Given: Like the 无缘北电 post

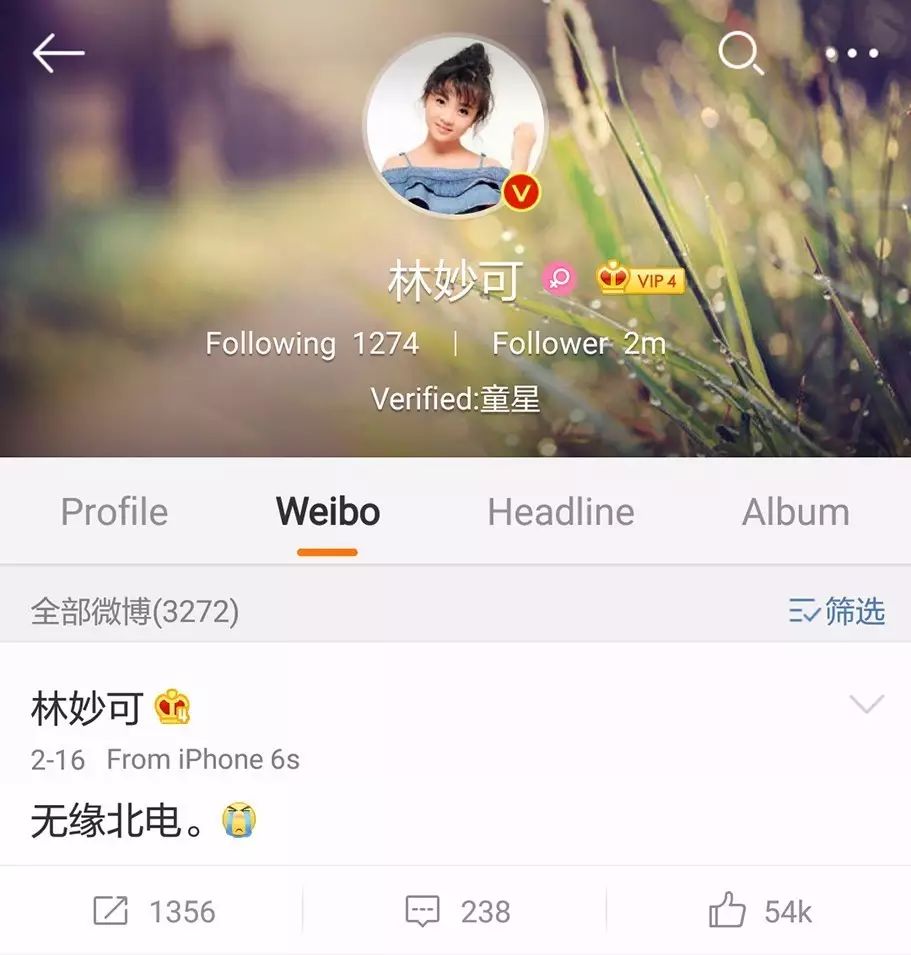Looking at the screenshot, I should coord(759,911).
